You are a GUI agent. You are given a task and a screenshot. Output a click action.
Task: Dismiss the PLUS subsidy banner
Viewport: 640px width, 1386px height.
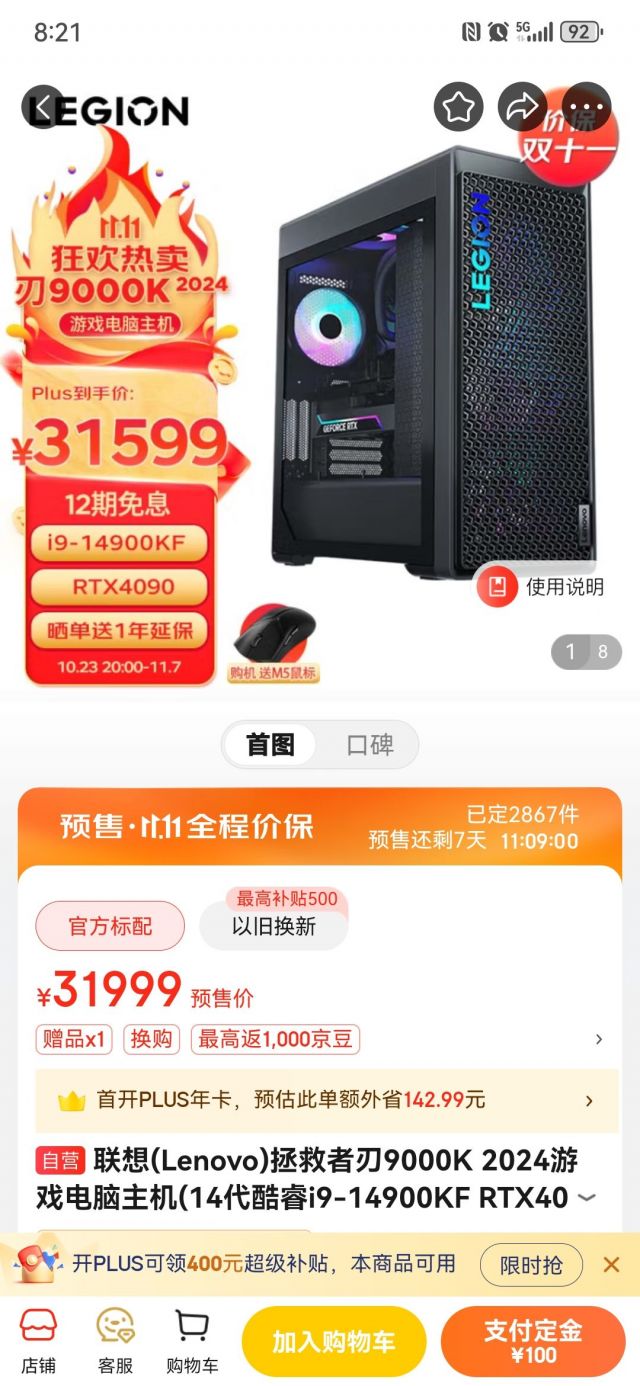[x=611, y=1265]
